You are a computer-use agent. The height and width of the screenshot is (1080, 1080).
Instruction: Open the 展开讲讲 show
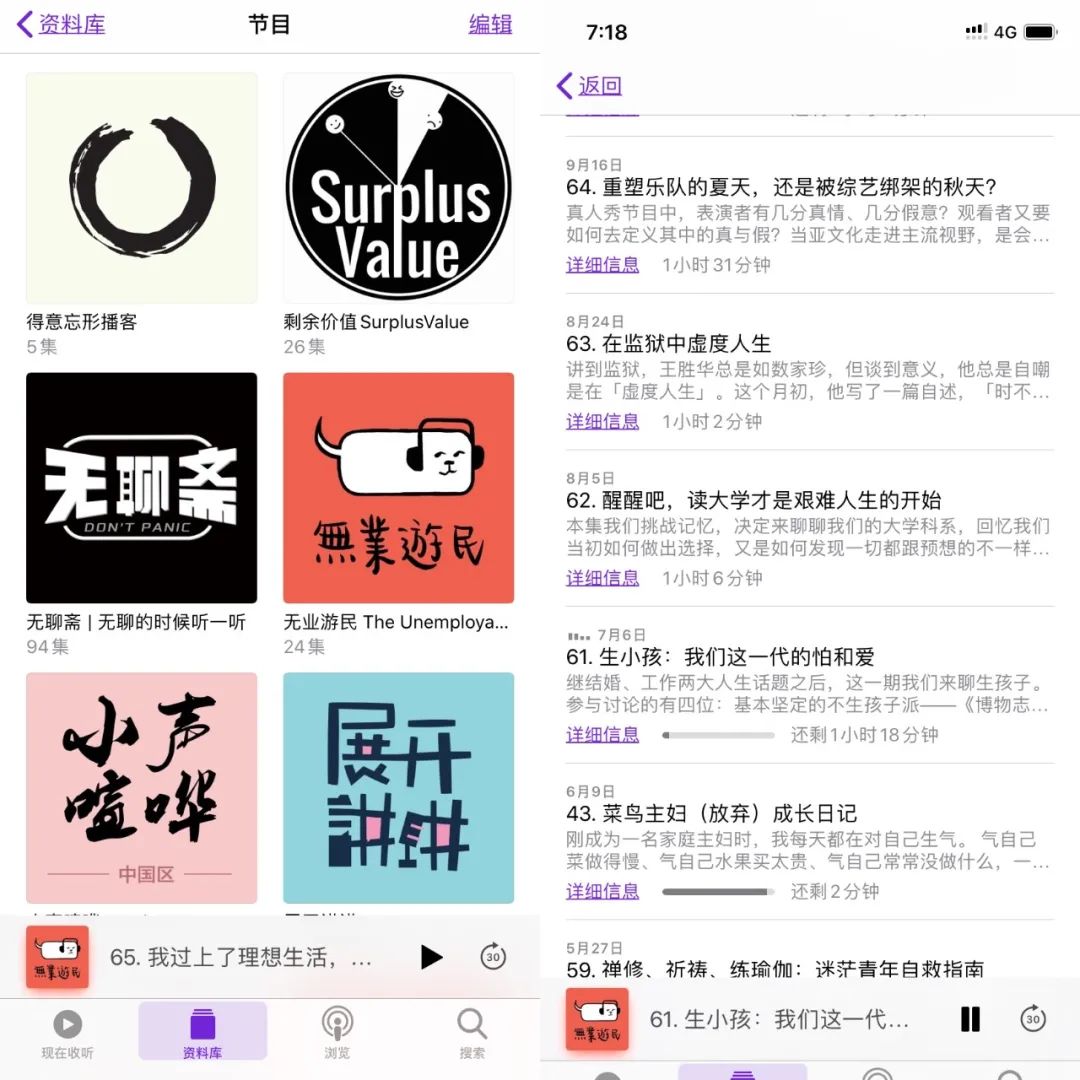398,788
